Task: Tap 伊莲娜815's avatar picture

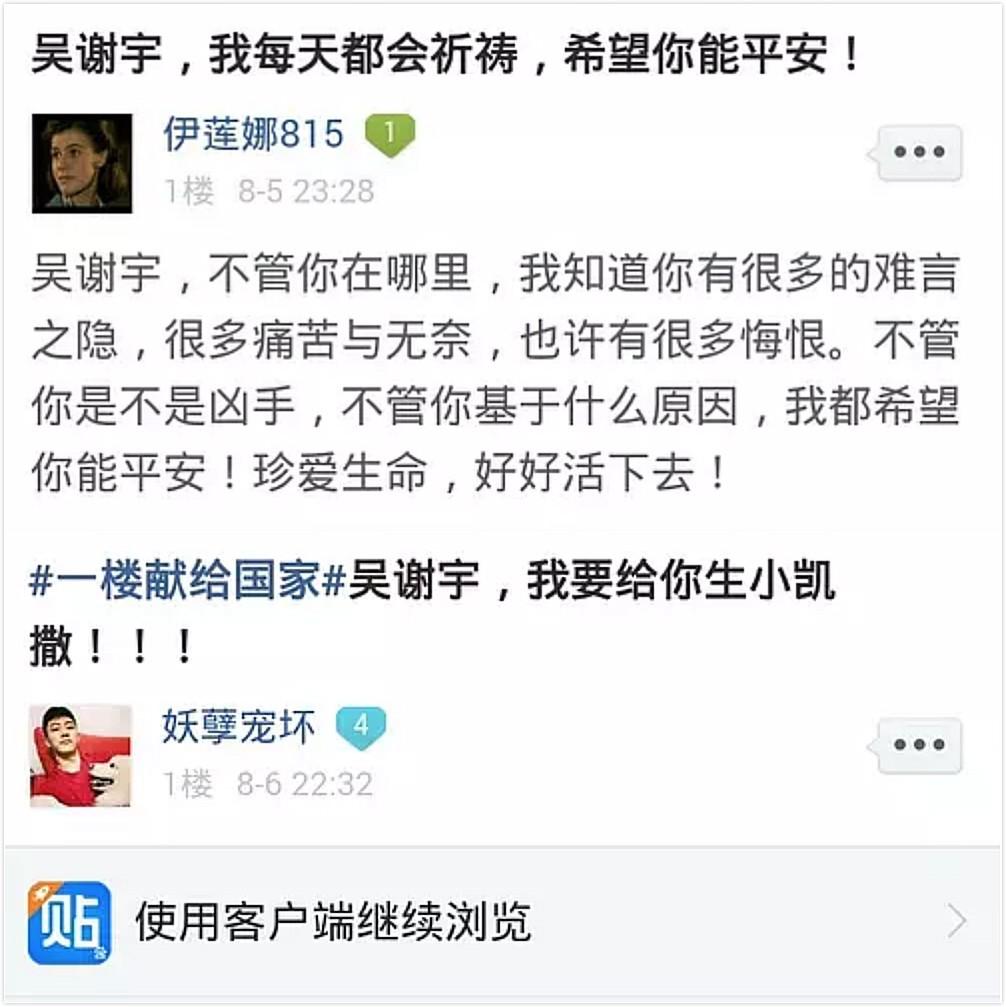Action: tap(81, 162)
